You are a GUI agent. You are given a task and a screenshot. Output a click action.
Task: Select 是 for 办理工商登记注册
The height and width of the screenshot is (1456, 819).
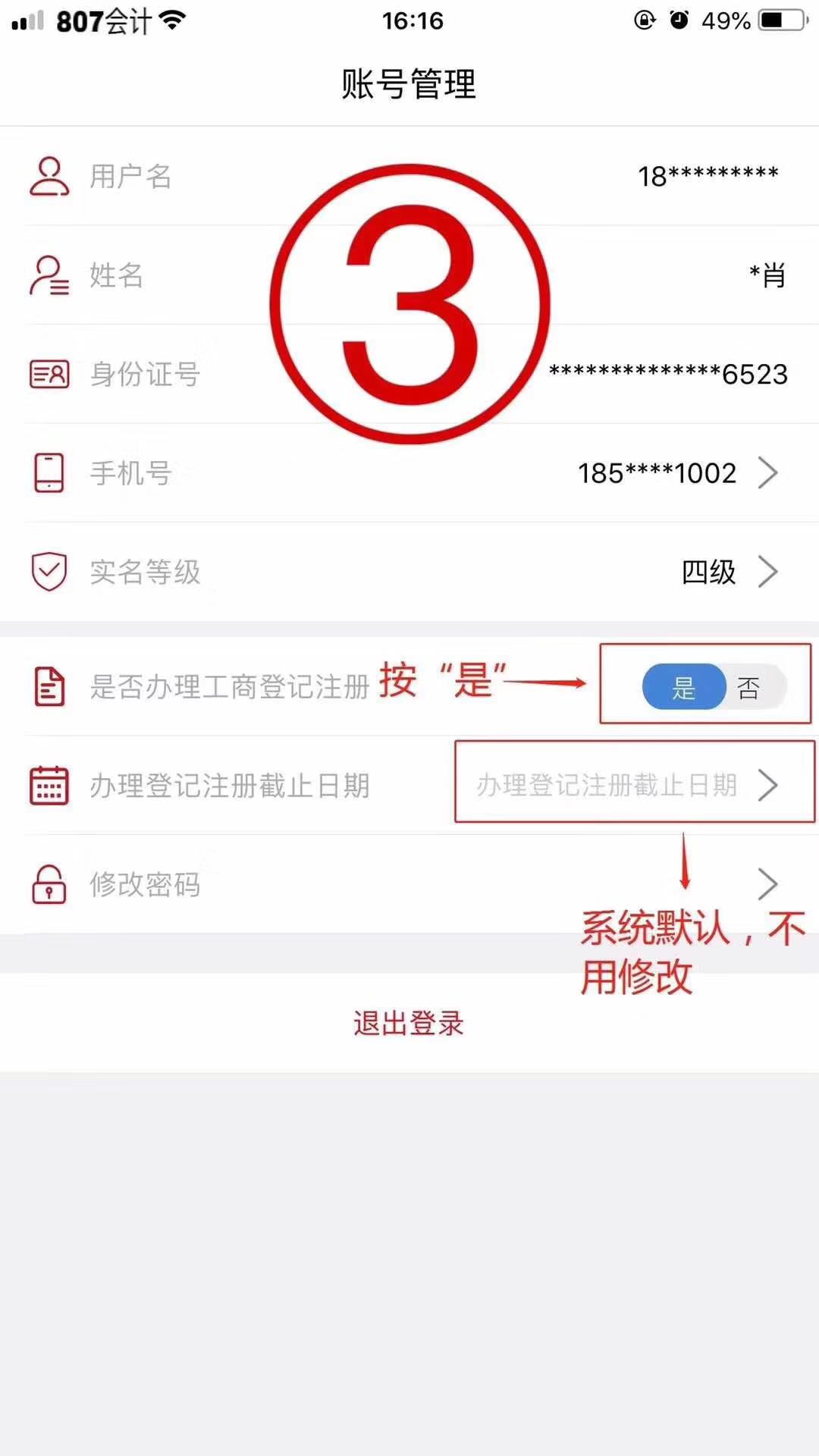click(683, 687)
